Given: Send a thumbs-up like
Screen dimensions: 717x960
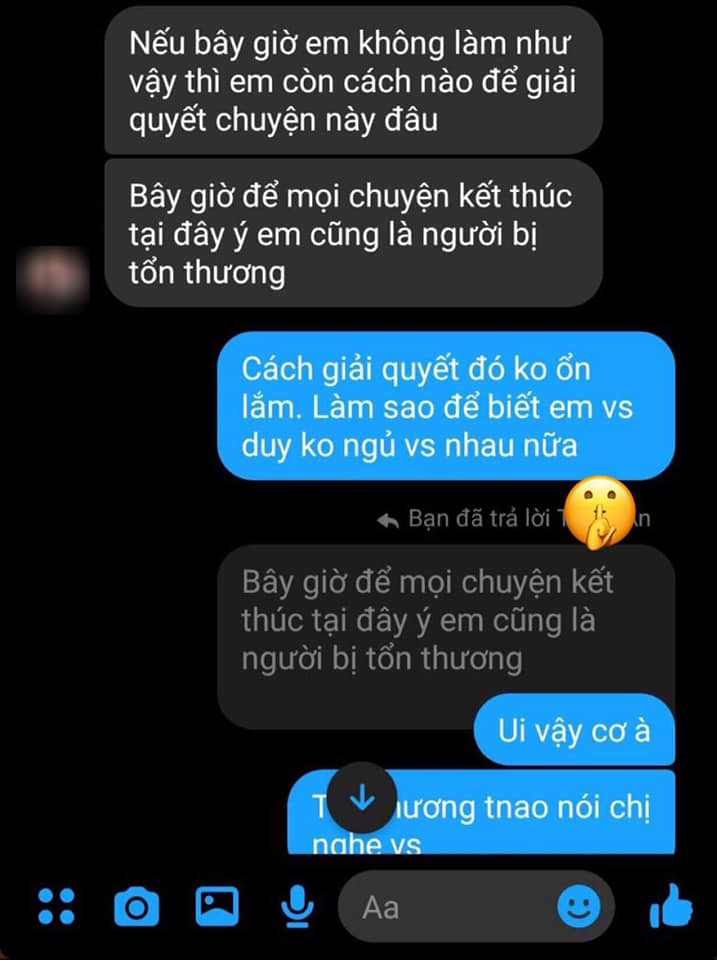Looking at the screenshot, I should point(671,906).
